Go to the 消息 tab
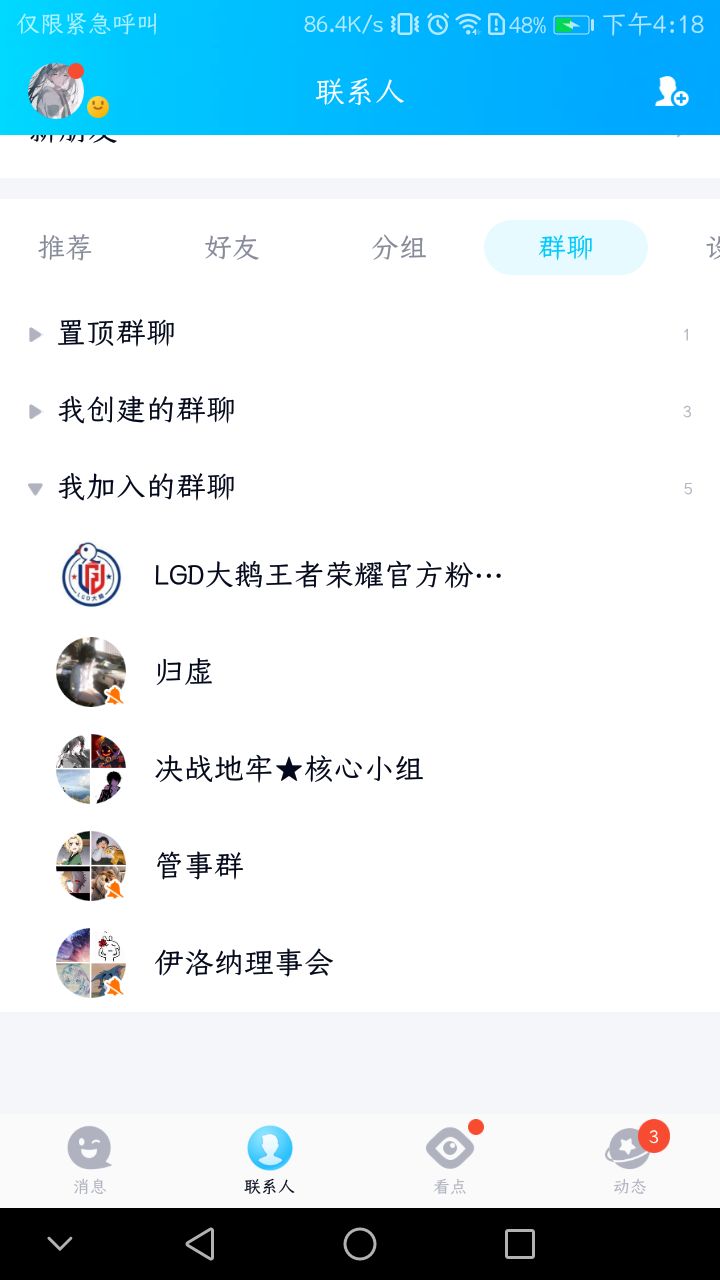This screenshot has width=720, height=1280. click(90, 1158)
